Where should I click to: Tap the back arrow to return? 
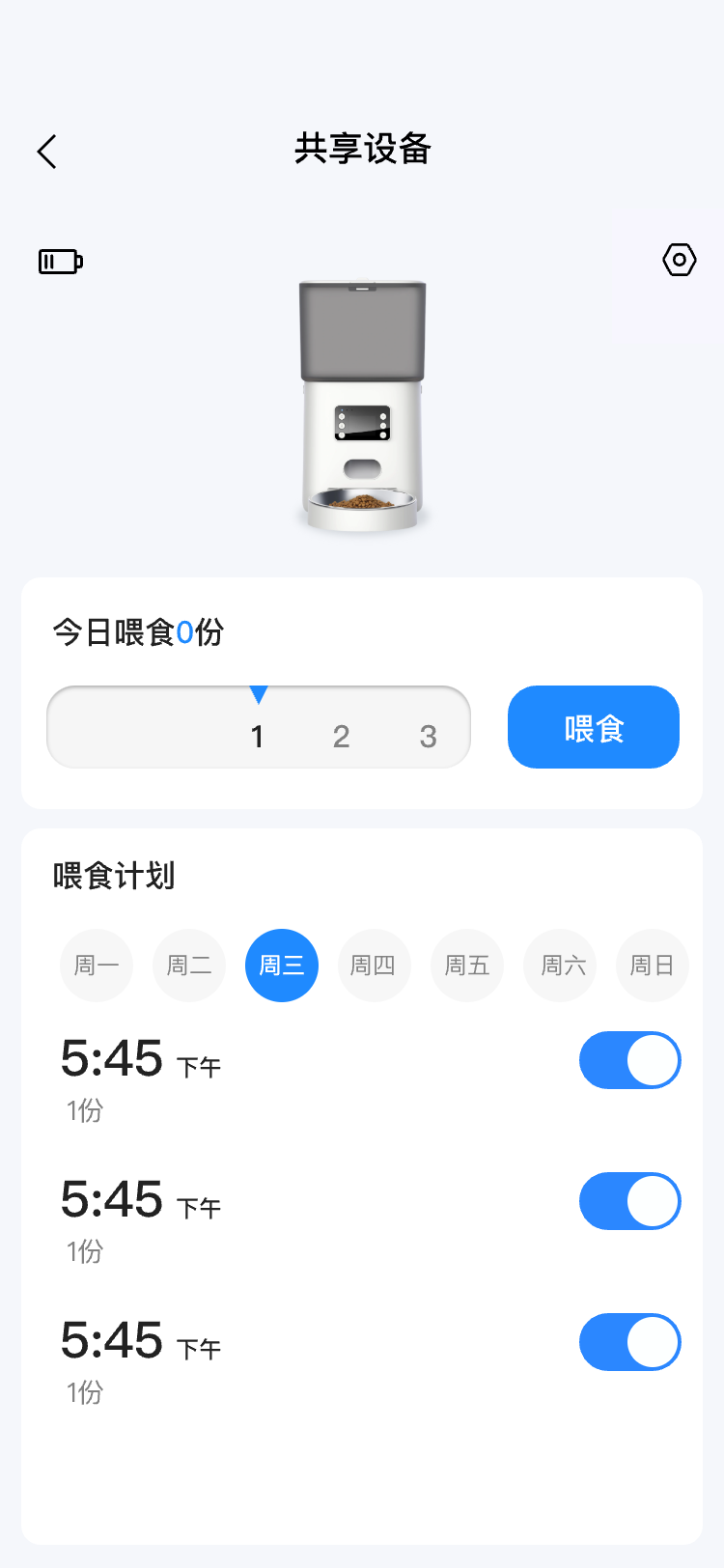[46, 152]
